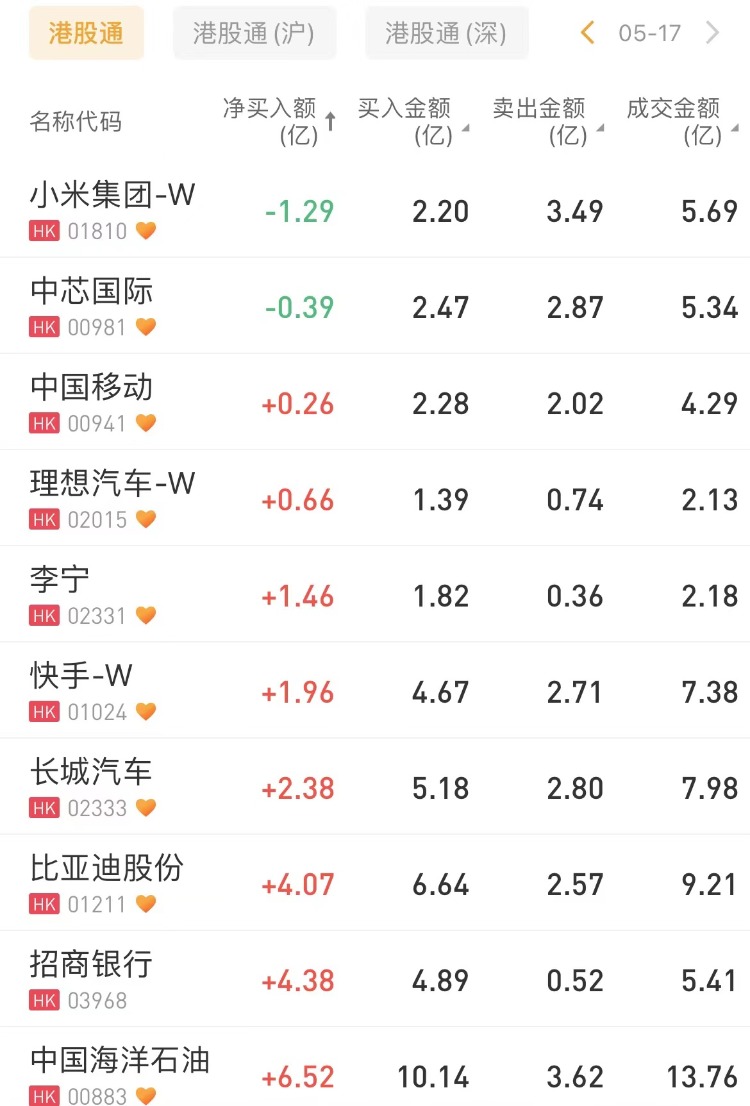The image size is (750, 1106).
Task: Select the 港股通 tab
Action: click(x=86, y=34)
